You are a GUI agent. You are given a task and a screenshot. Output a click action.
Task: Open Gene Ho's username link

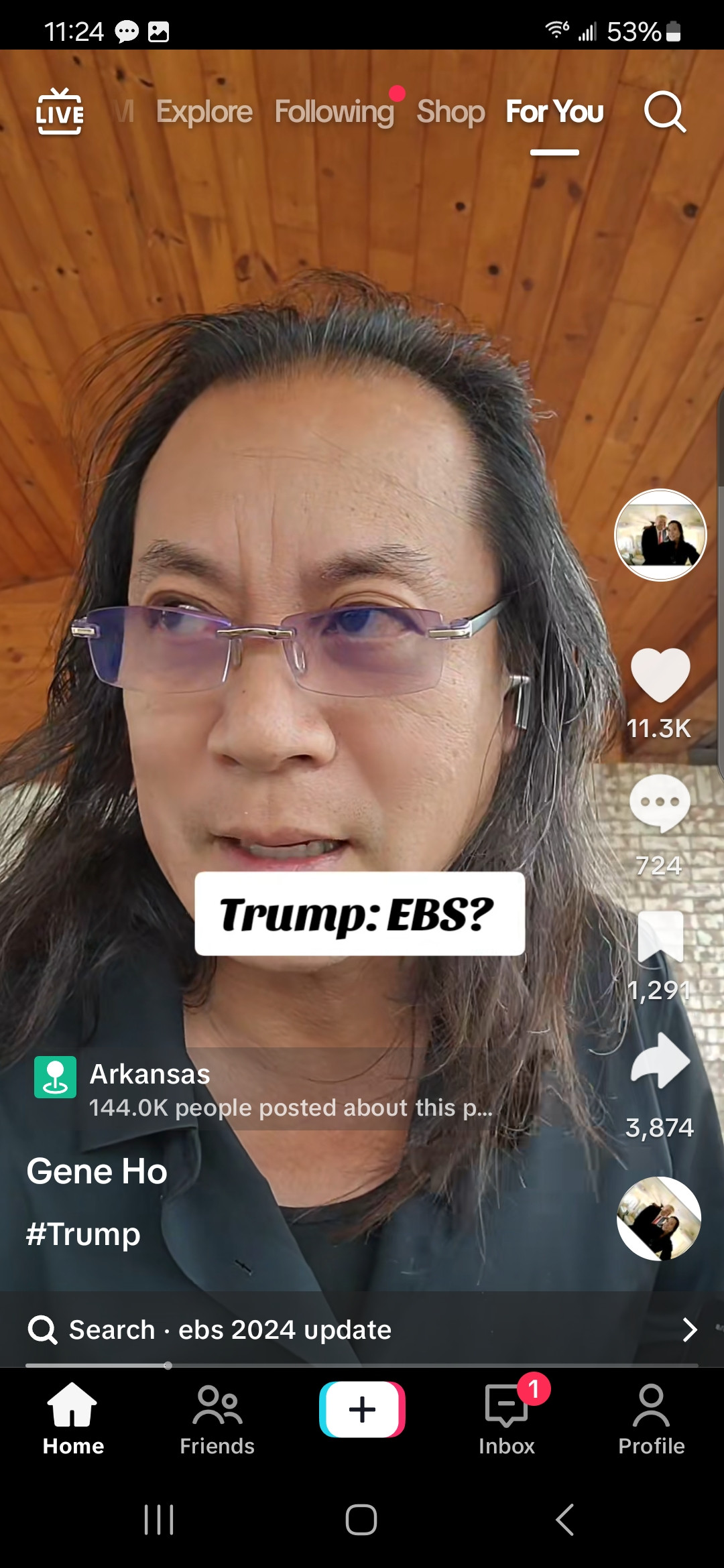coord(97,1171)
